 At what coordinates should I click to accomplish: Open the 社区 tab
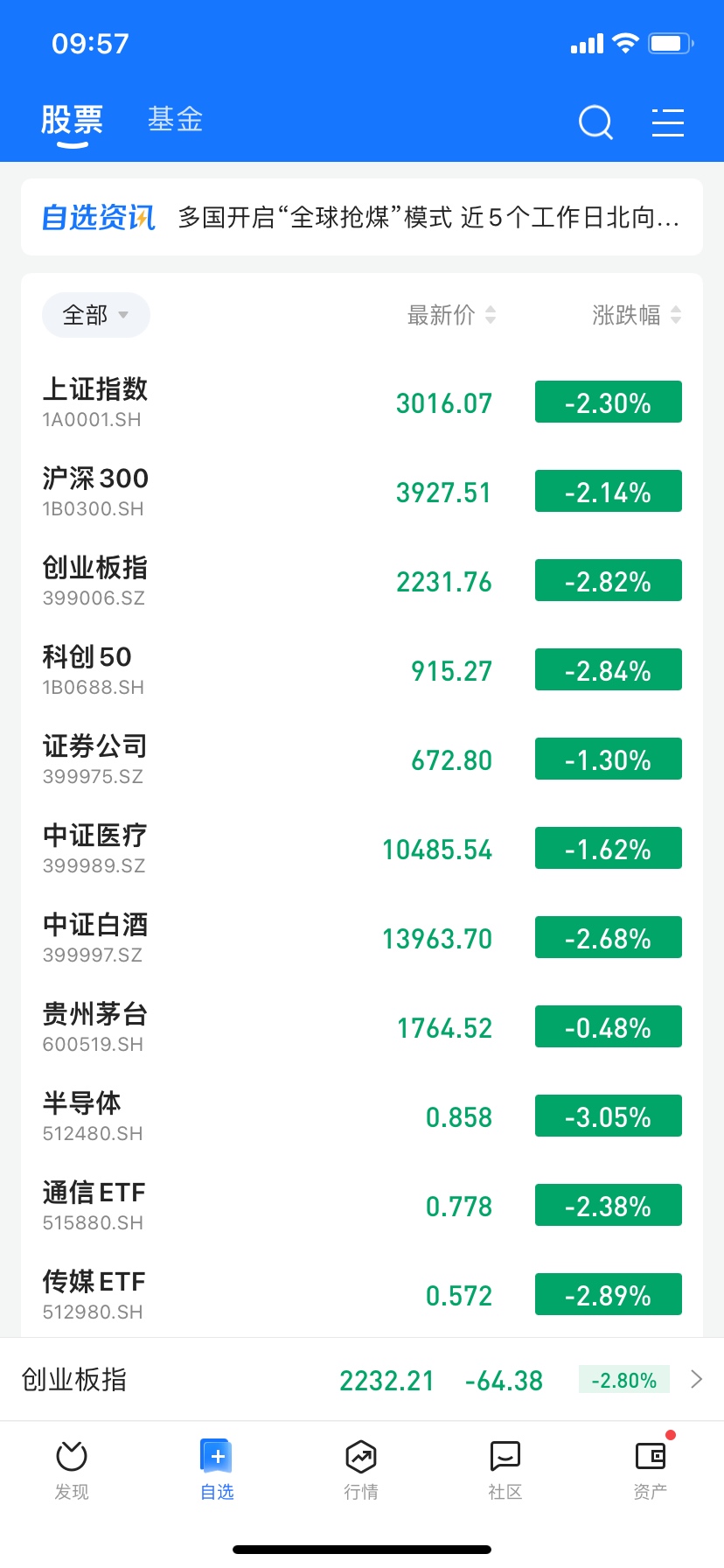(x=505, y=1470)
